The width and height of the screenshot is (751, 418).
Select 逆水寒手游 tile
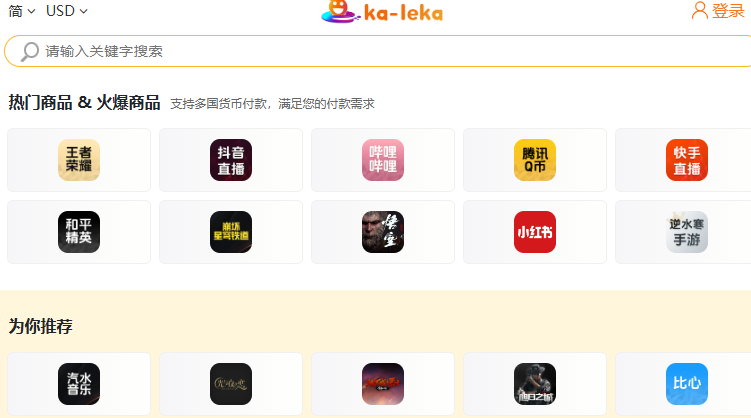[x=686, y=232]
